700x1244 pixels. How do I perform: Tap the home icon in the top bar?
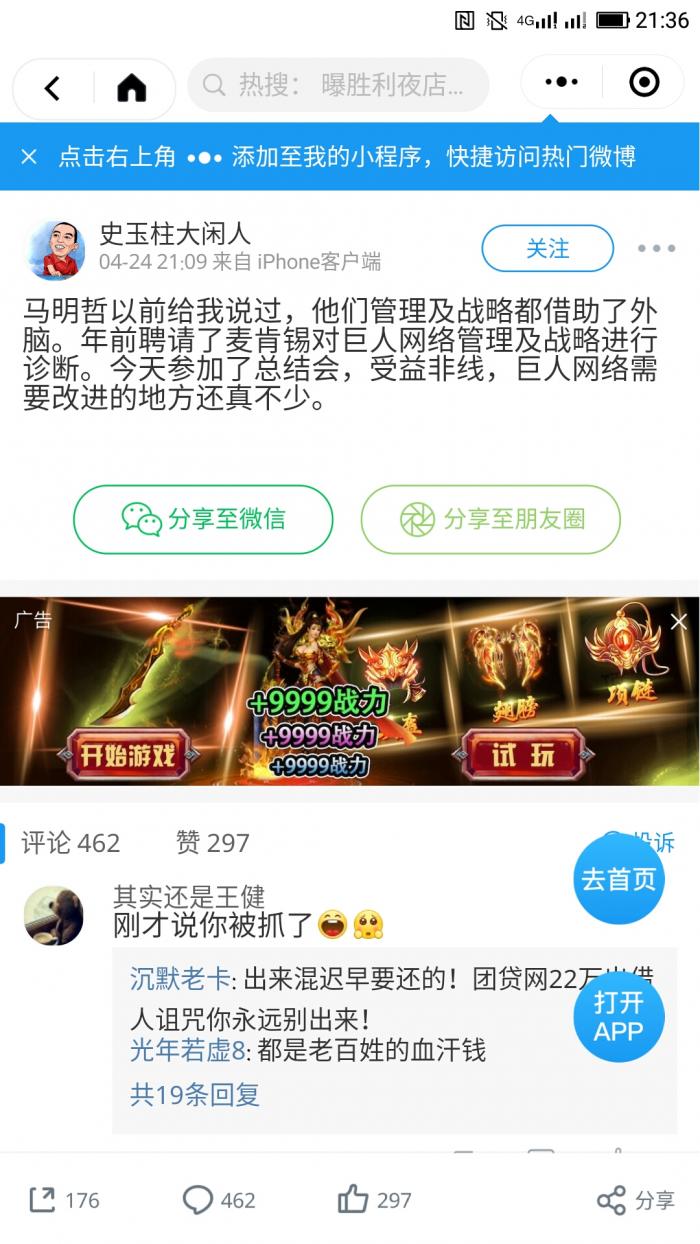[131, 88]
